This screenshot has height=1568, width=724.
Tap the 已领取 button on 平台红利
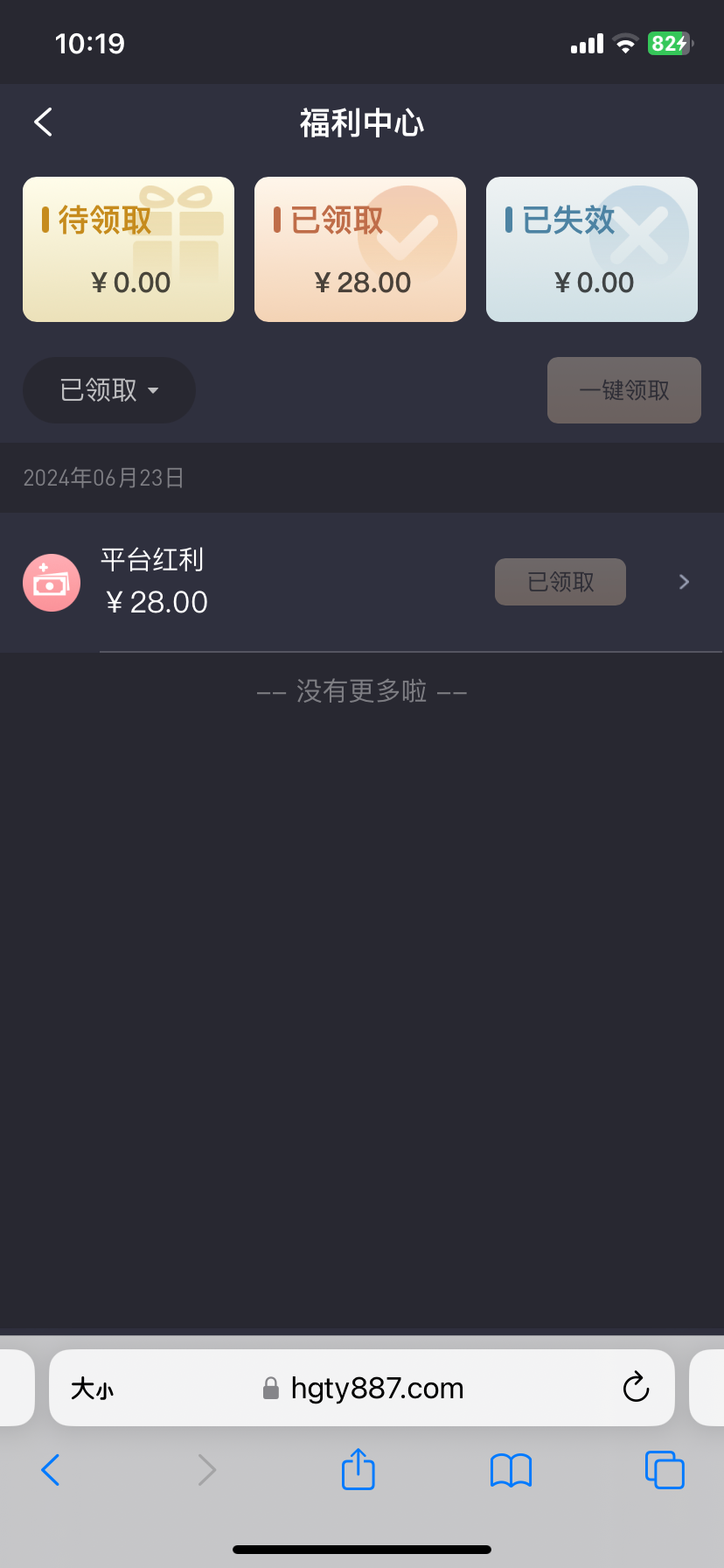pos(560,582)
